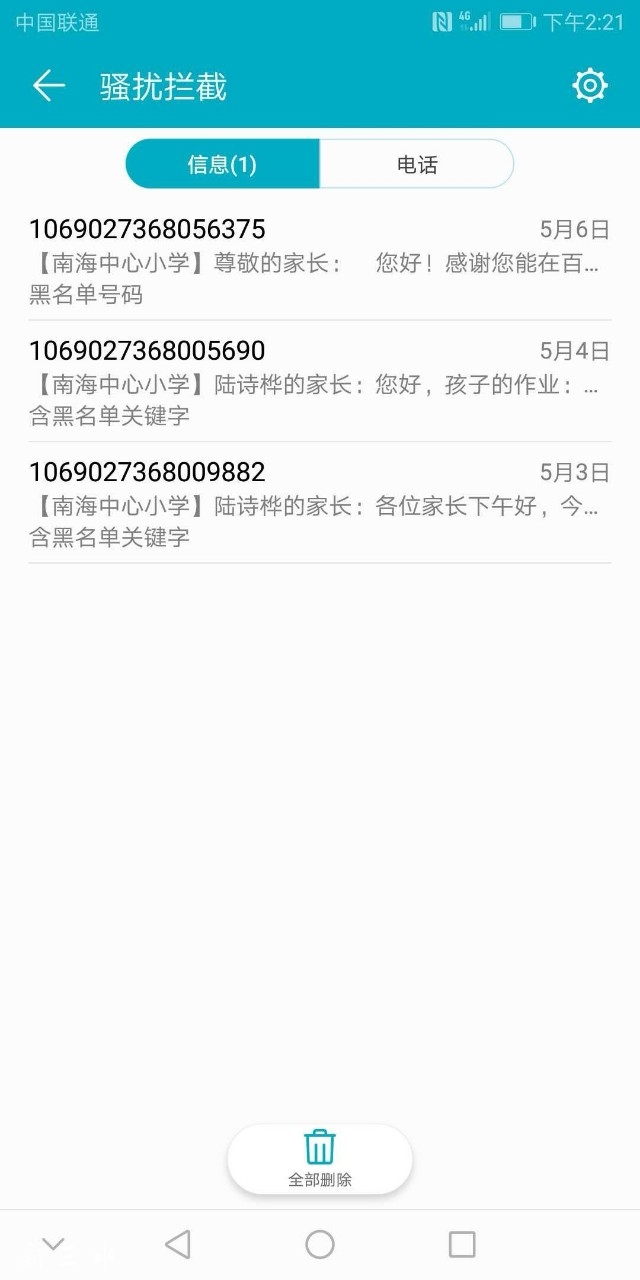Image resolution: width=640 pixels, height=1280 pixels.
Task: Open the settings gear icon
Action: pyautogui.click(x=590, y=86)
